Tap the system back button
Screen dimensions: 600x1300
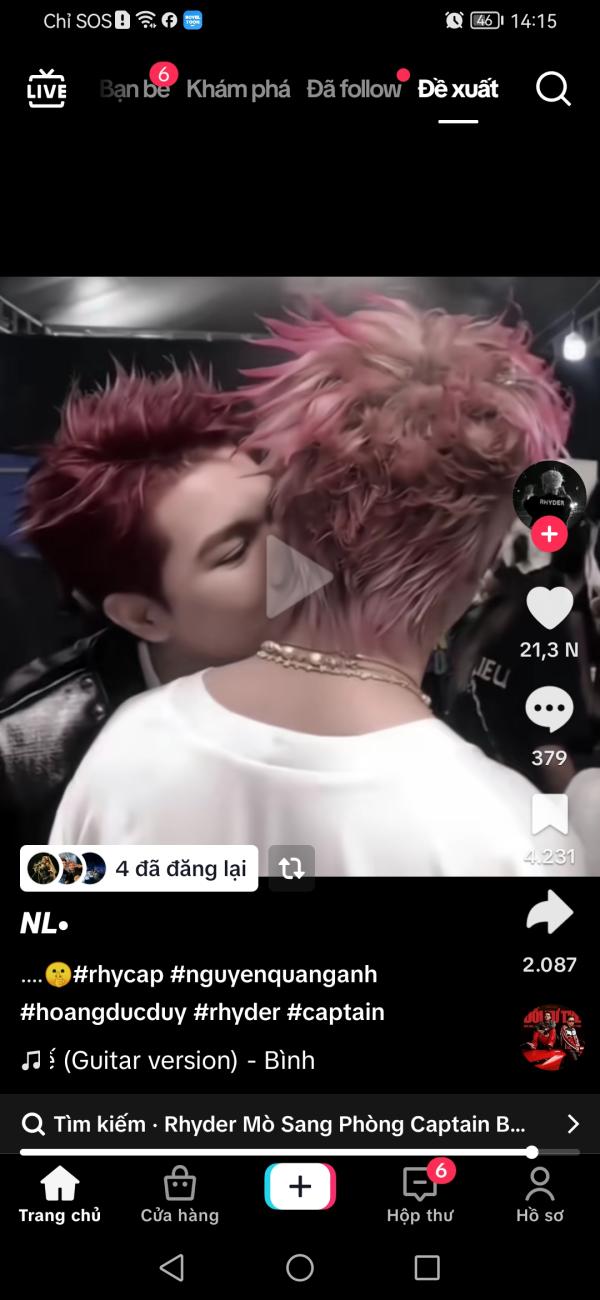(172, 1268)
